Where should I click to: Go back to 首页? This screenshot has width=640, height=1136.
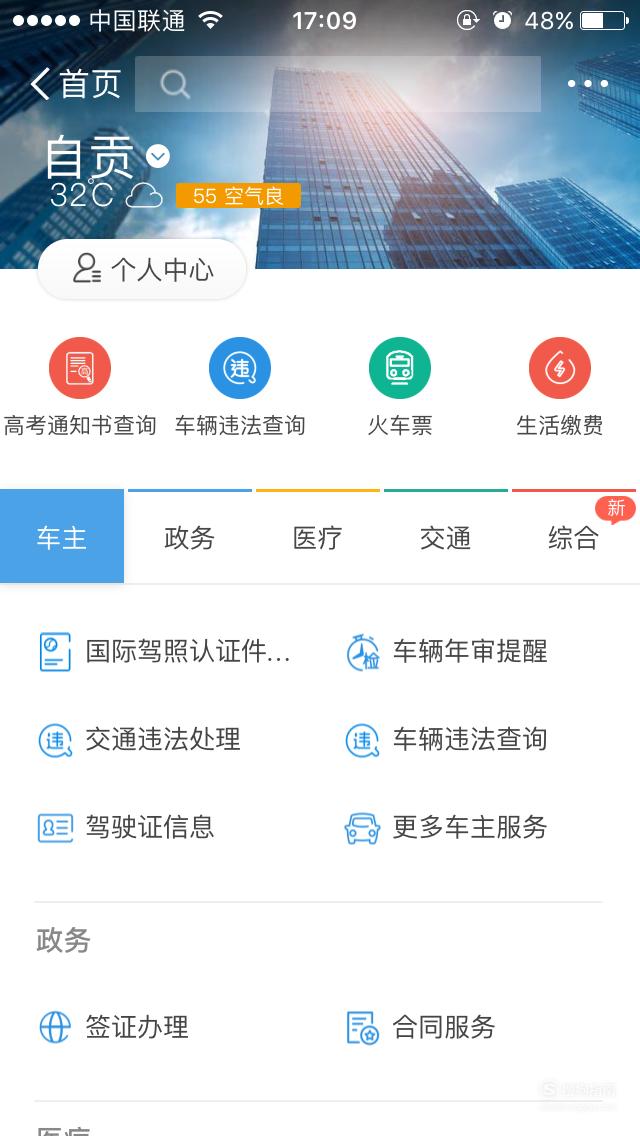point(75,84)
